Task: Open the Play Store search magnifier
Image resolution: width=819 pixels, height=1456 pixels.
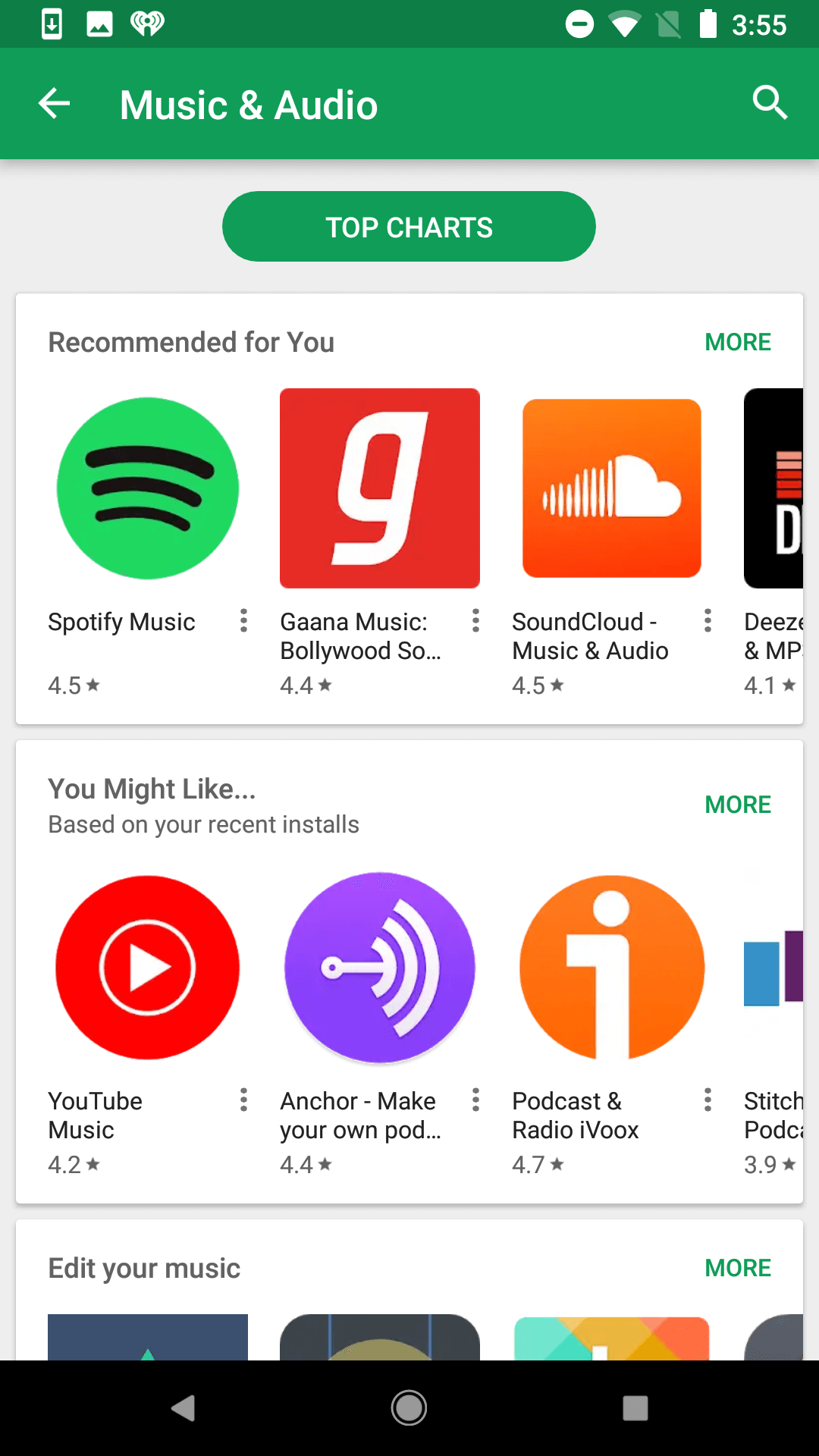Action: (770, 103)
